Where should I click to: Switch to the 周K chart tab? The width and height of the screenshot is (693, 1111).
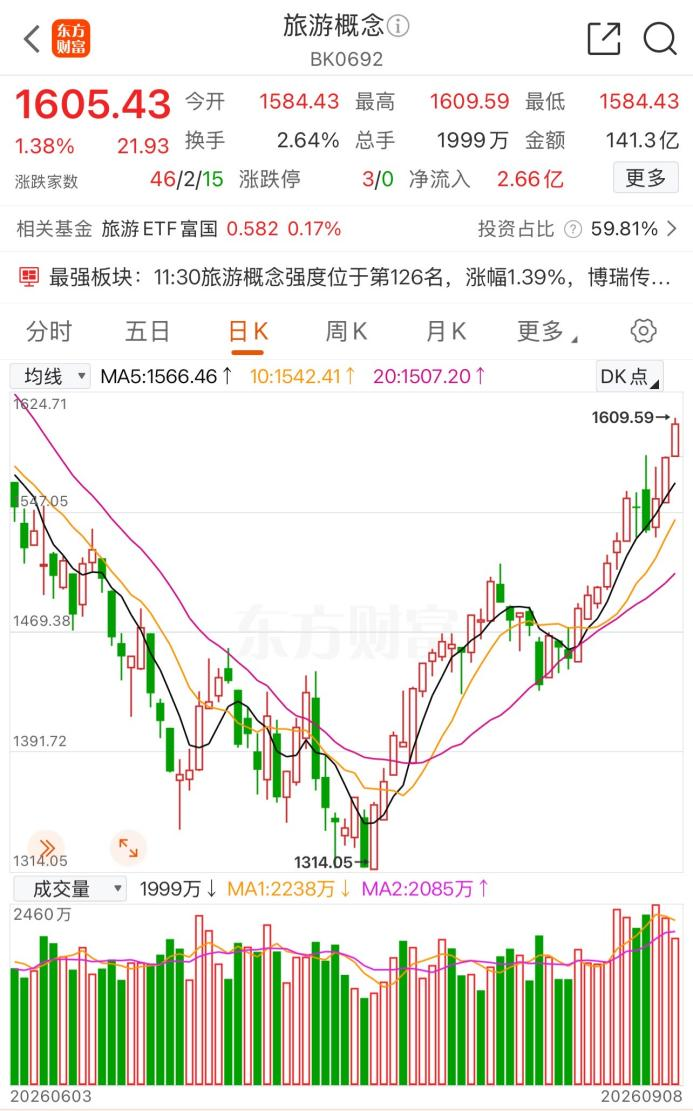point(346,332)
